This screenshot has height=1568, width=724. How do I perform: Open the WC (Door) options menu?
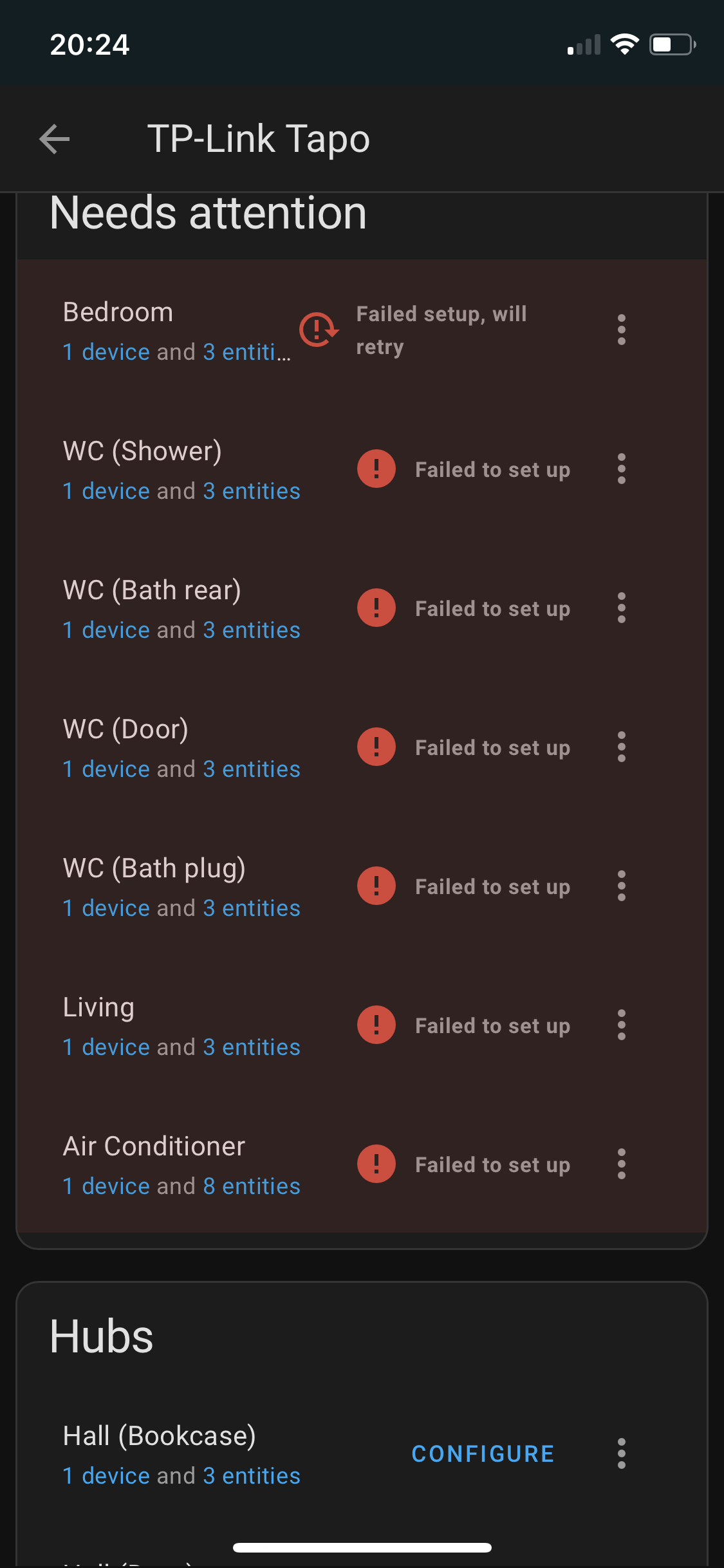coord(621,747)
